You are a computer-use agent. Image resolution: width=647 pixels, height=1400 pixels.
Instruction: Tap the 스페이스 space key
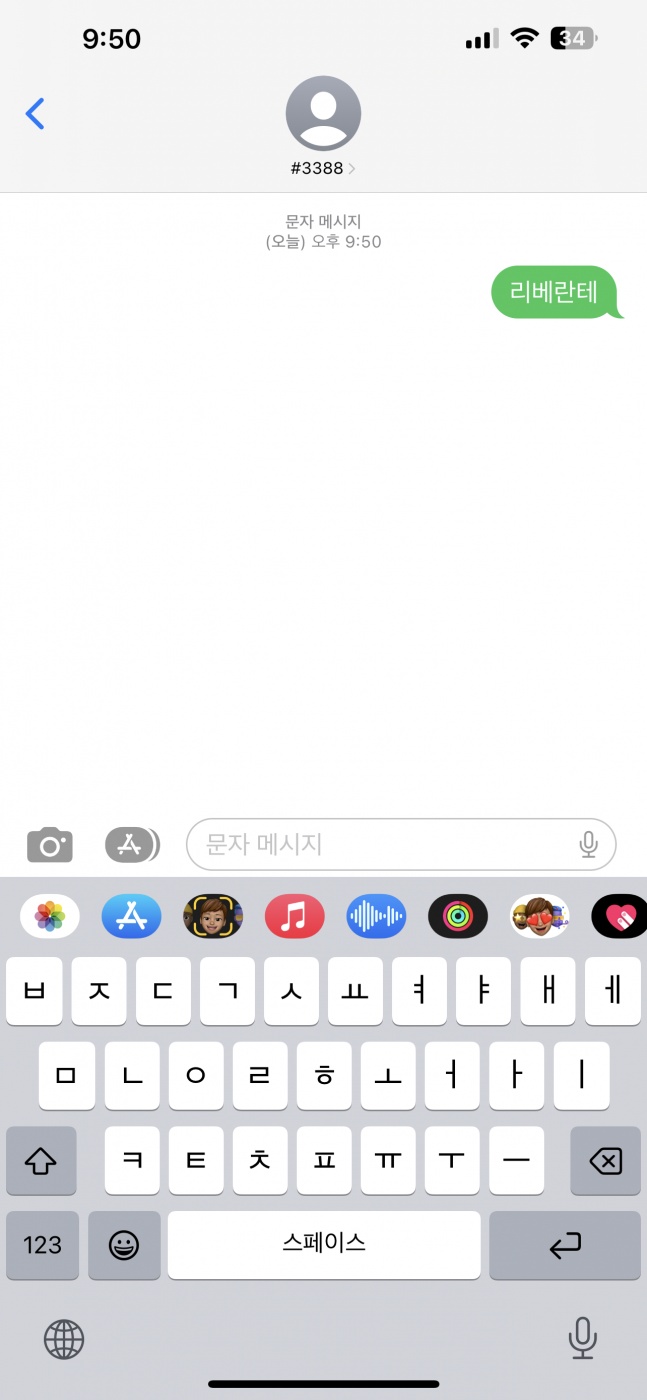click(324, 1245)
